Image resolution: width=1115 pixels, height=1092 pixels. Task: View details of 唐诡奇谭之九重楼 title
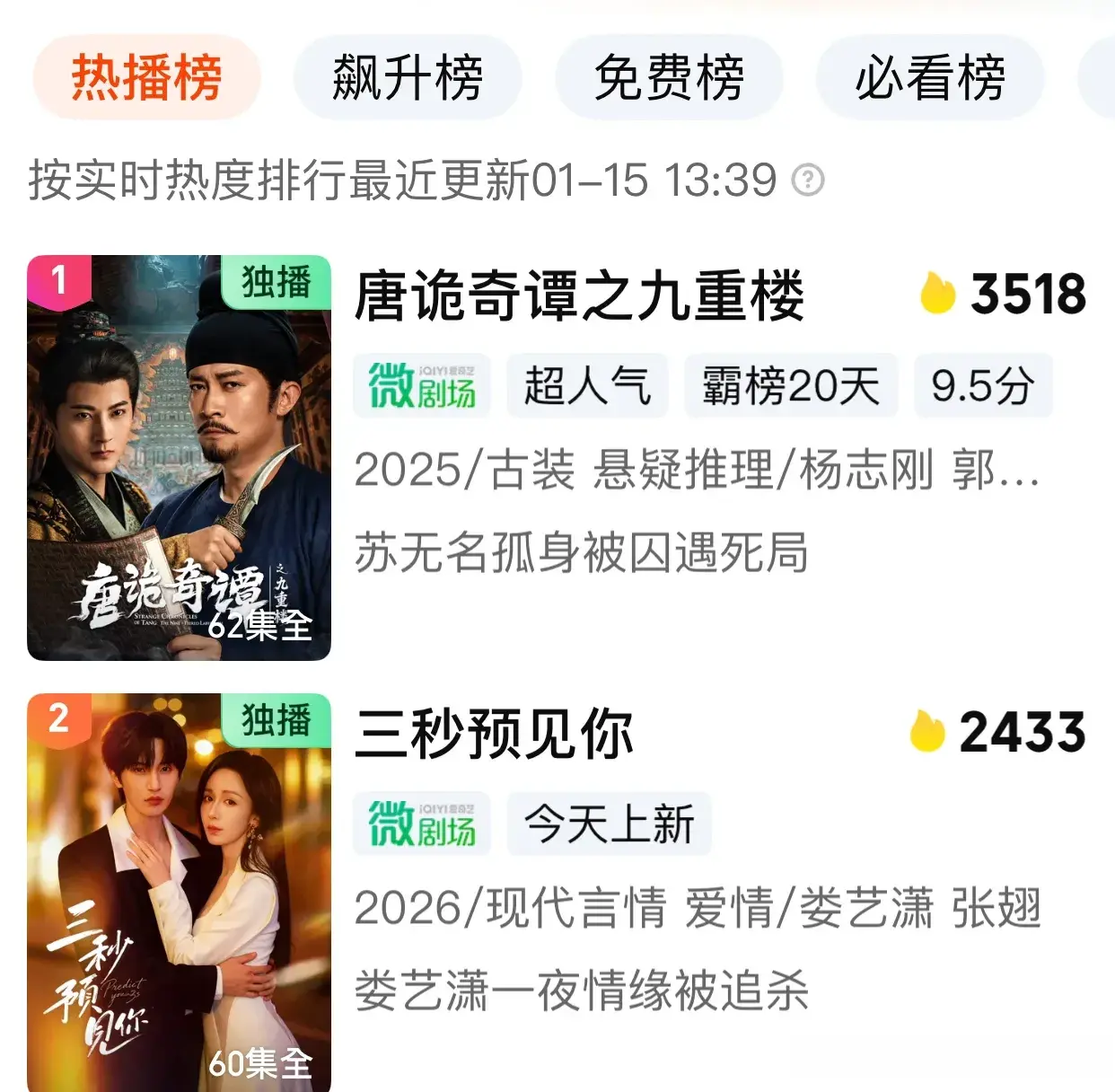point(579,296)
